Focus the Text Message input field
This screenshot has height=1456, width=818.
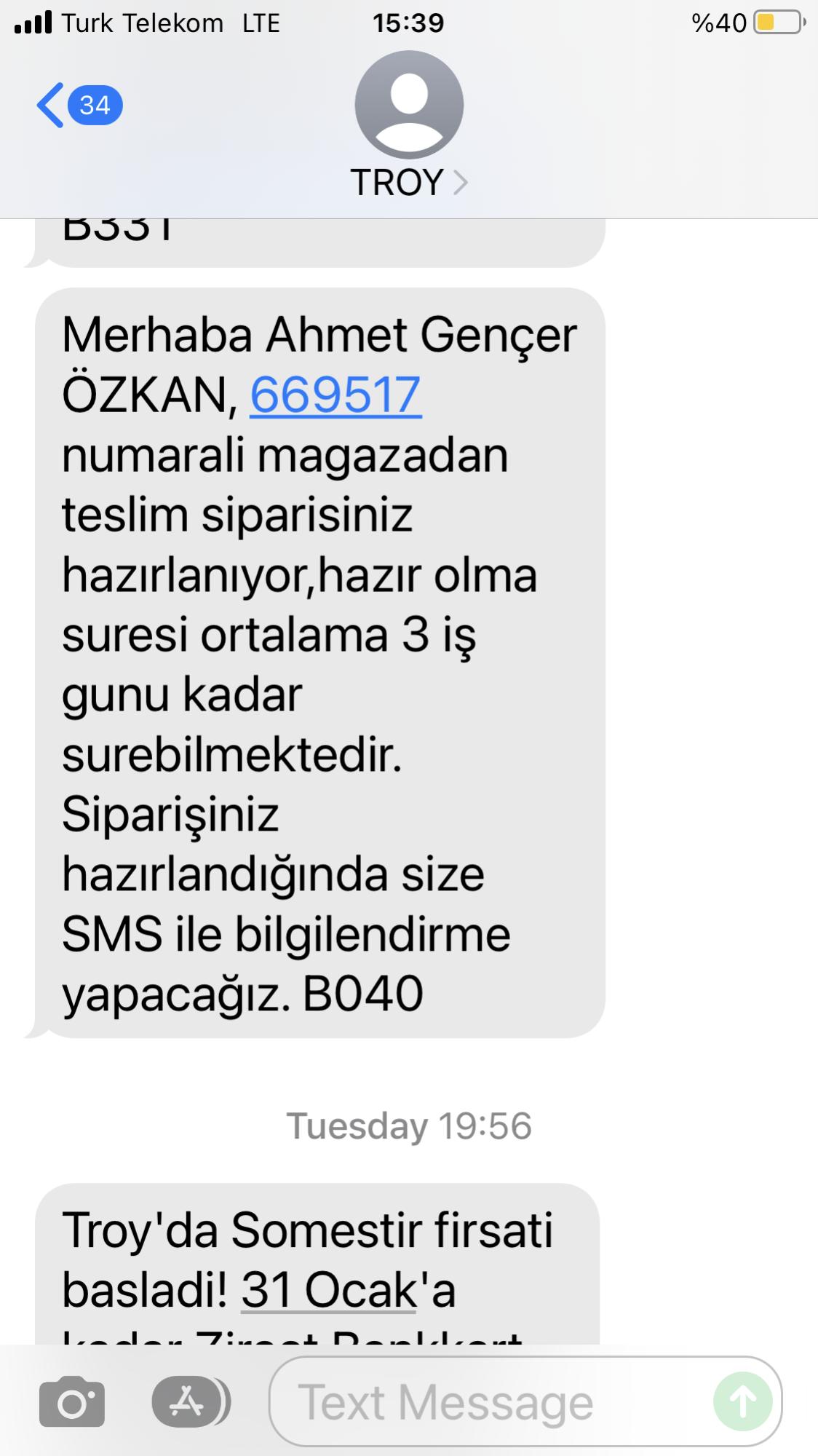(x=488, y=1402)
